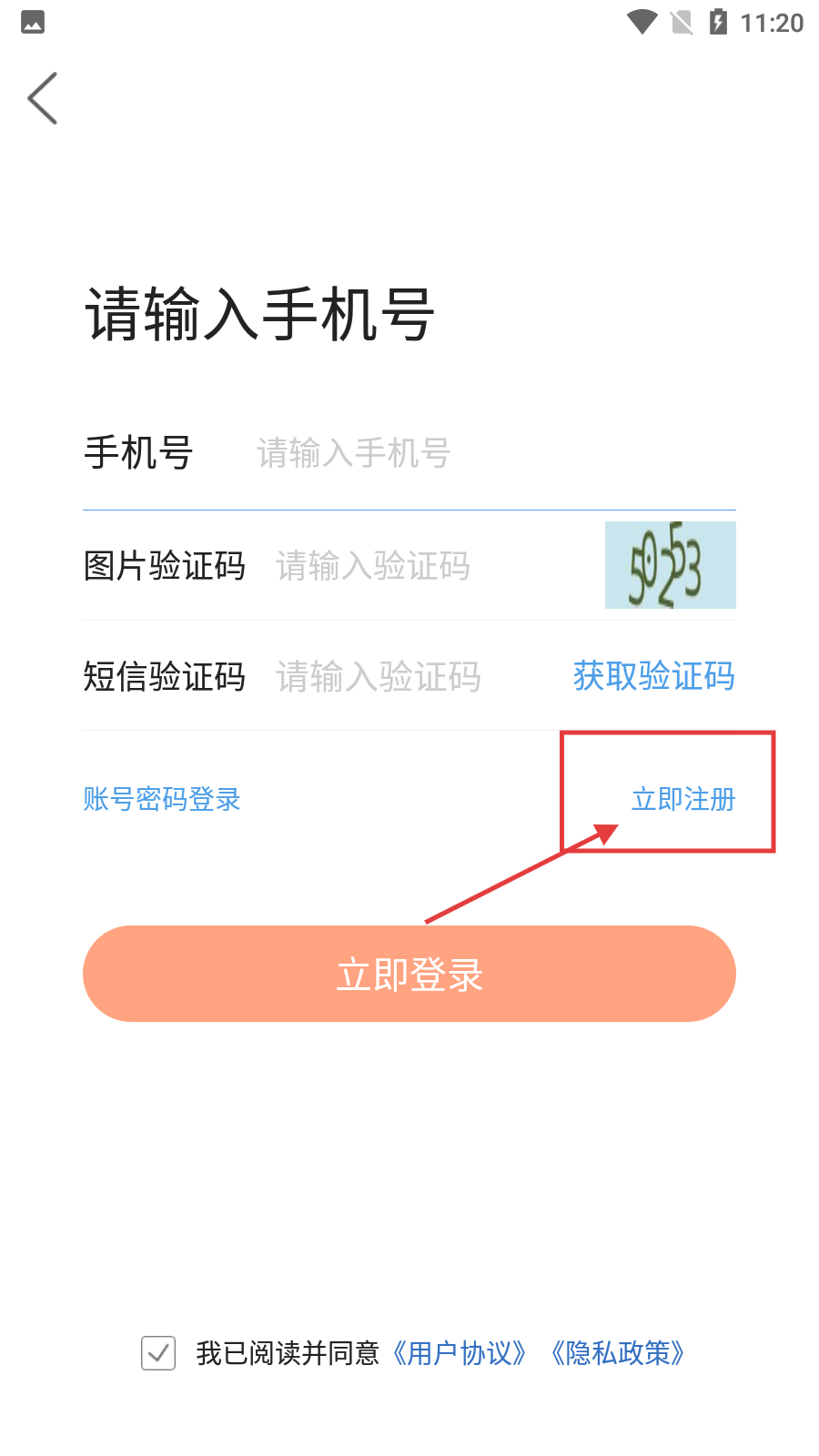Screen dimensions: 819x1456
Task: Refresh the captcha image
Action: point(670,565)
